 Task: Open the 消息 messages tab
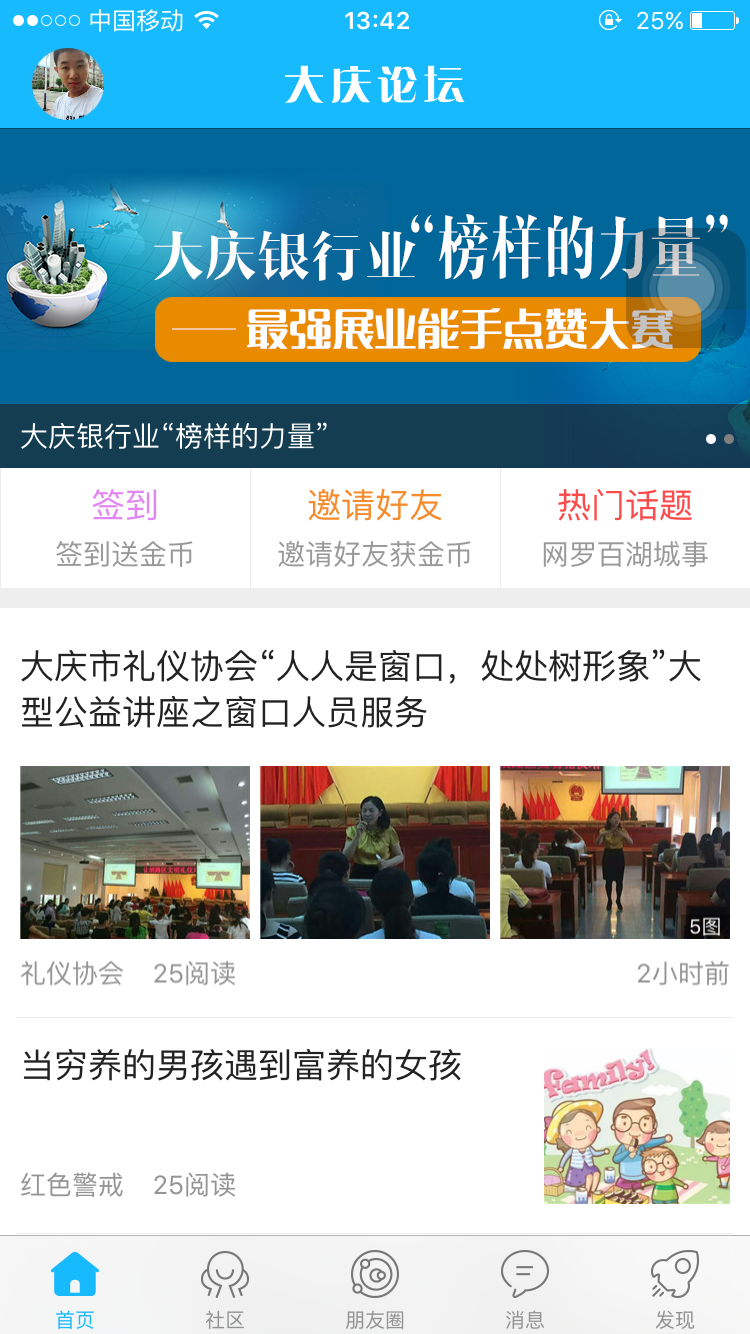525,1289
